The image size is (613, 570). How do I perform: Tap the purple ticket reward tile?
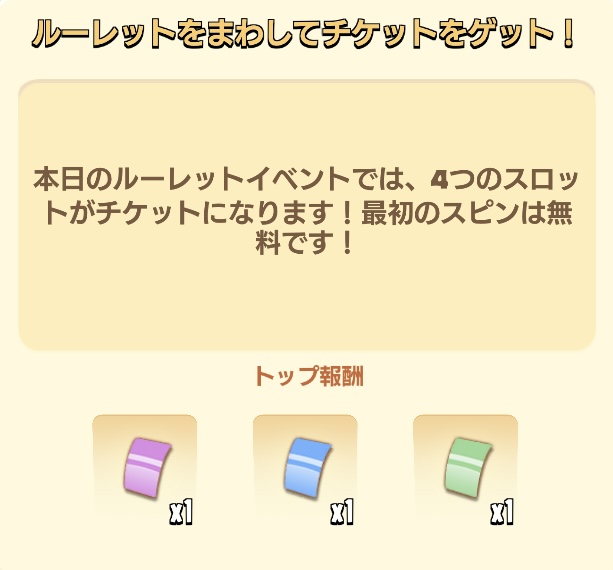point(145,468)
